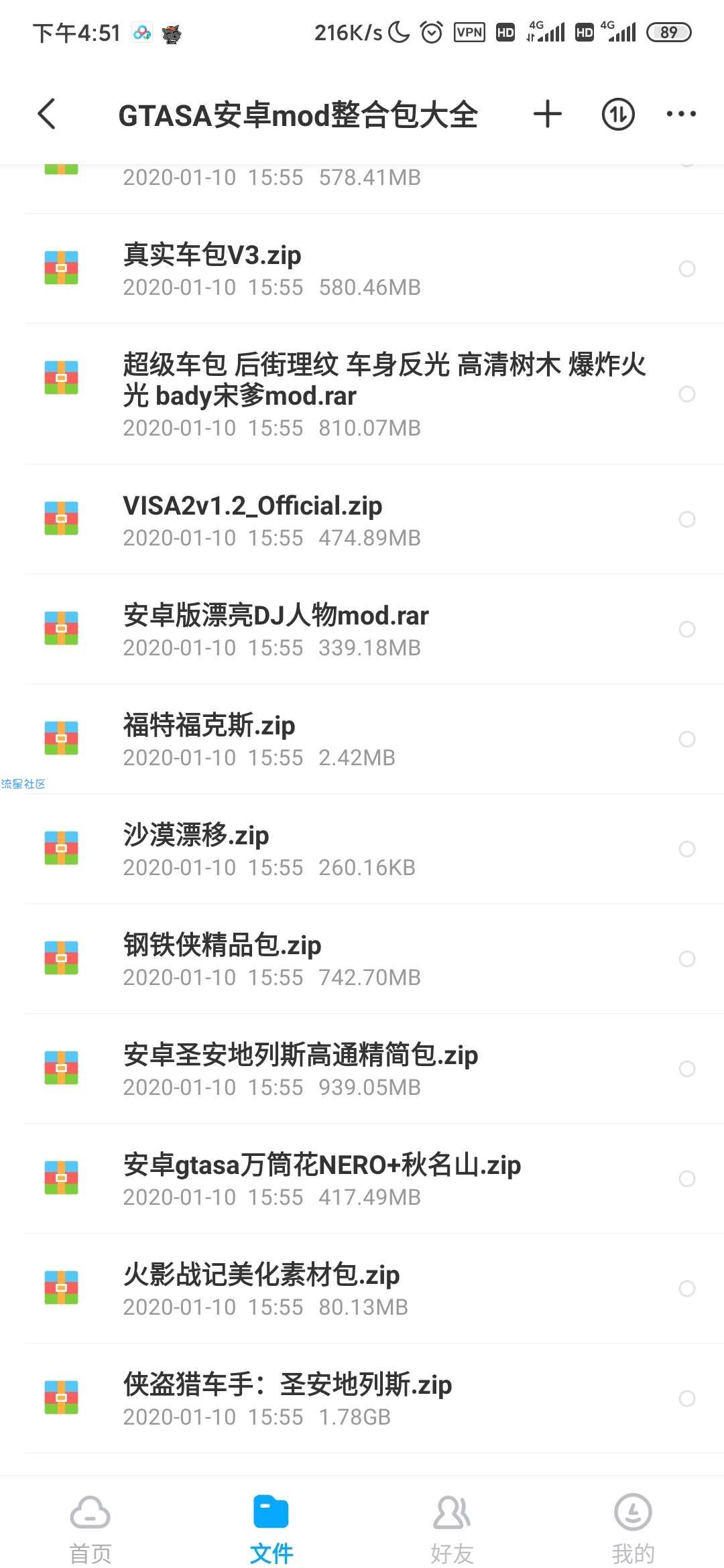Open the 超级车包 mod.rar file

pyautogui.click(x=362, y=394)
